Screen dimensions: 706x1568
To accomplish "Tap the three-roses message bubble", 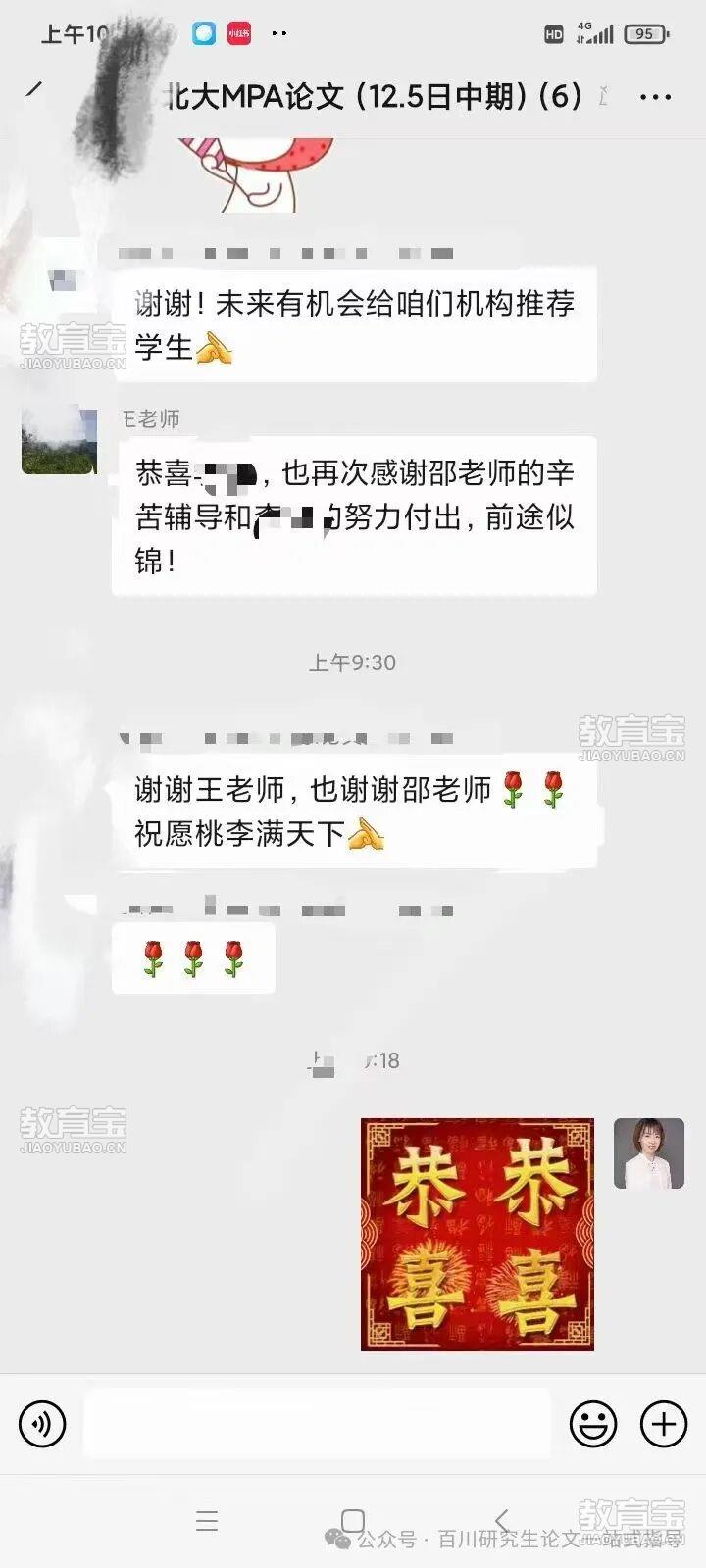I will (x=193, y=958).
